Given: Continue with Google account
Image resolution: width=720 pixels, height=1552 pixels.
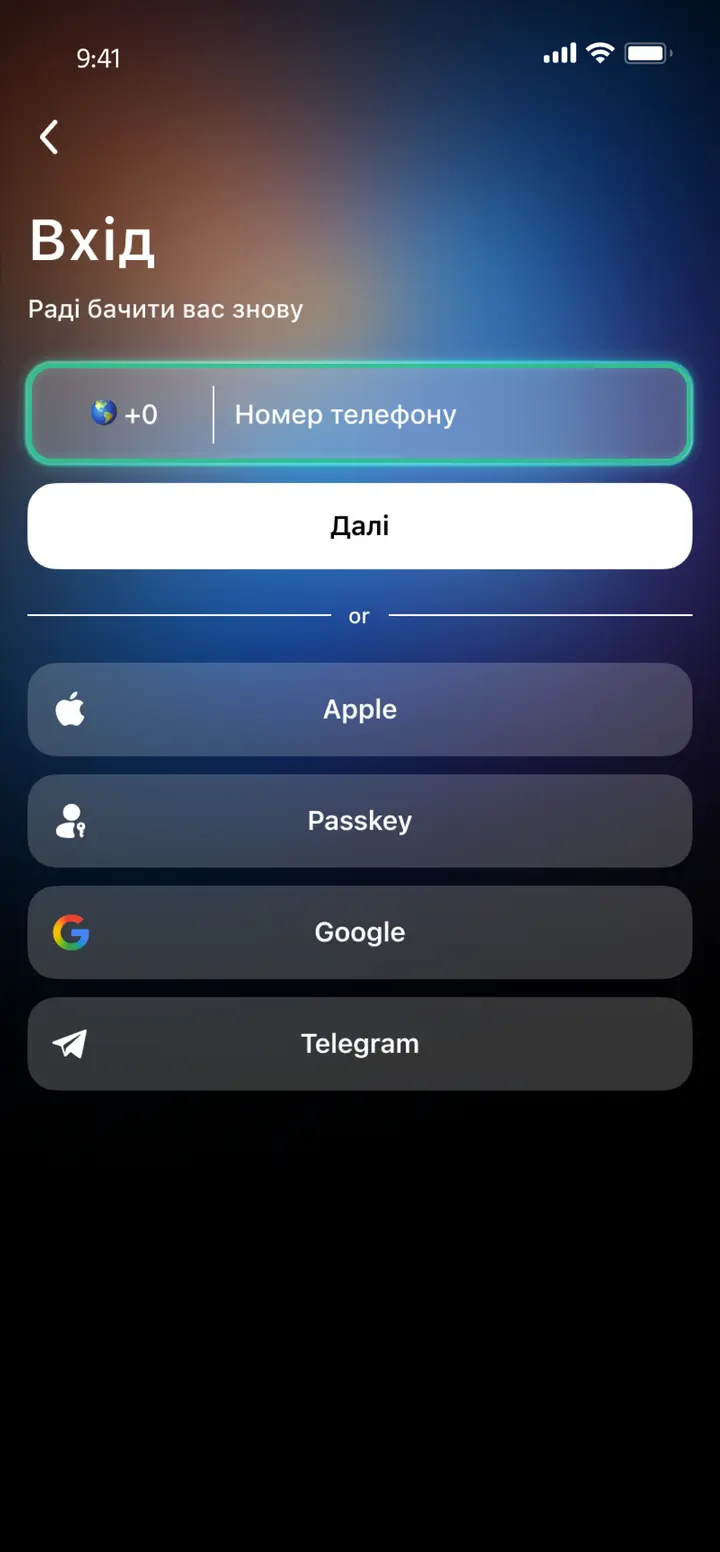Looking at the screenshot, I should coord(360,932).
